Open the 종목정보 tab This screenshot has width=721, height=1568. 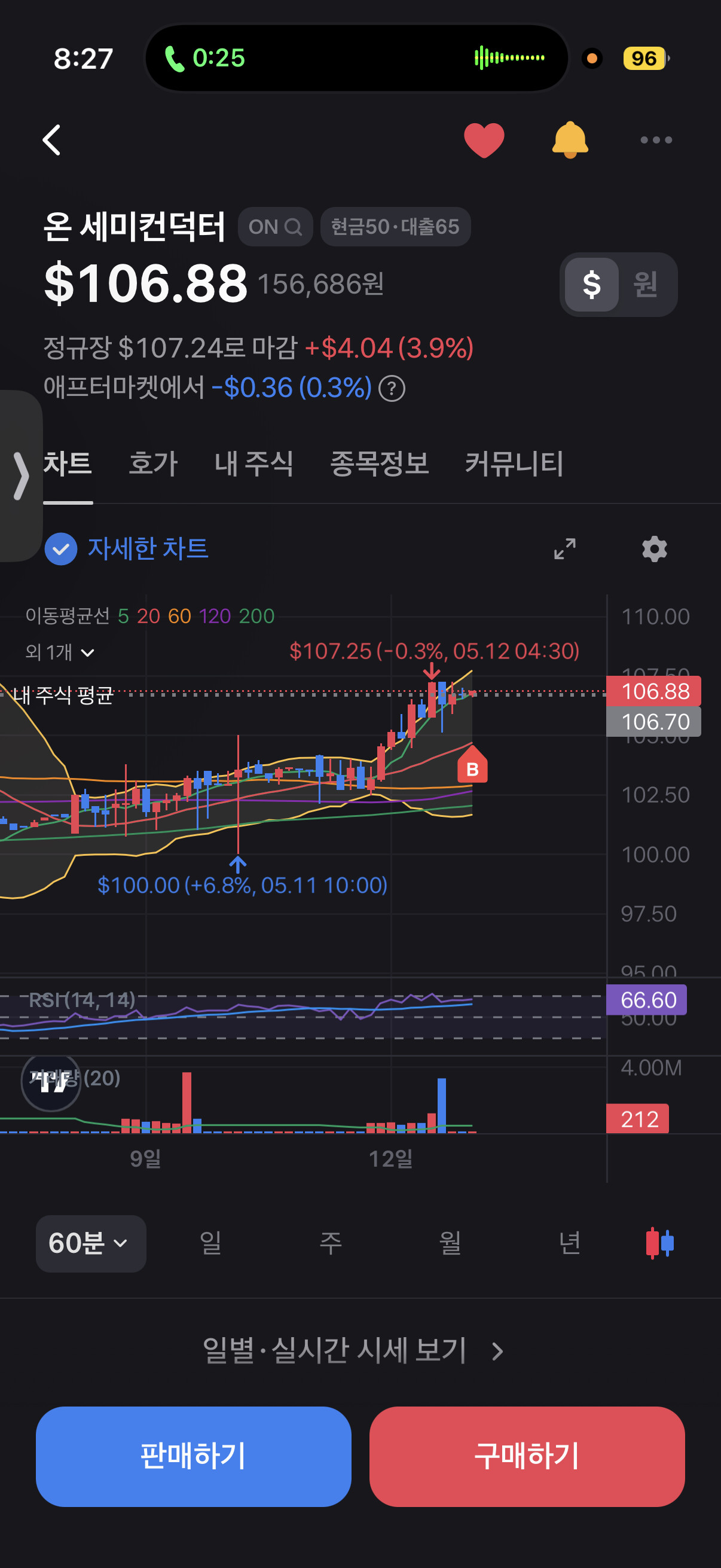point(379,464)
